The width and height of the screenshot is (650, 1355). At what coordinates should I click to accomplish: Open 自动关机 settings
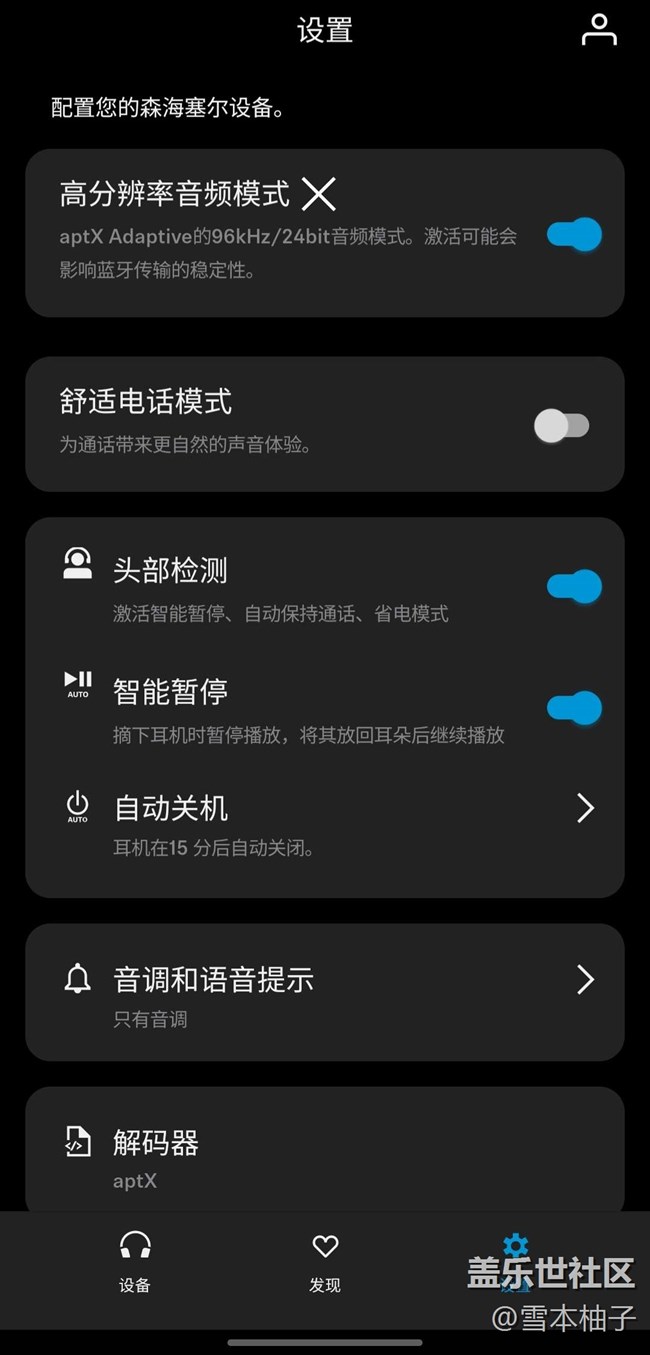coord(325,823)
